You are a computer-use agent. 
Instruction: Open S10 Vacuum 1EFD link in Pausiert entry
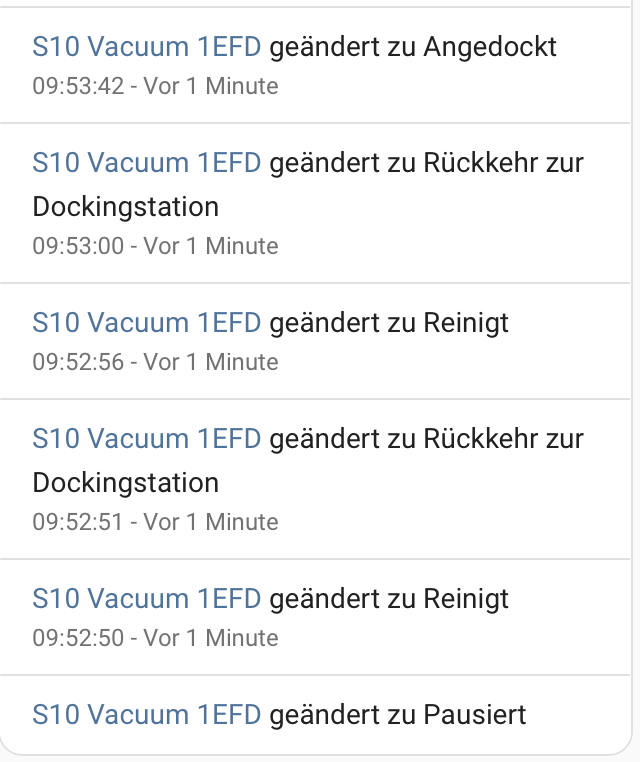146,714
